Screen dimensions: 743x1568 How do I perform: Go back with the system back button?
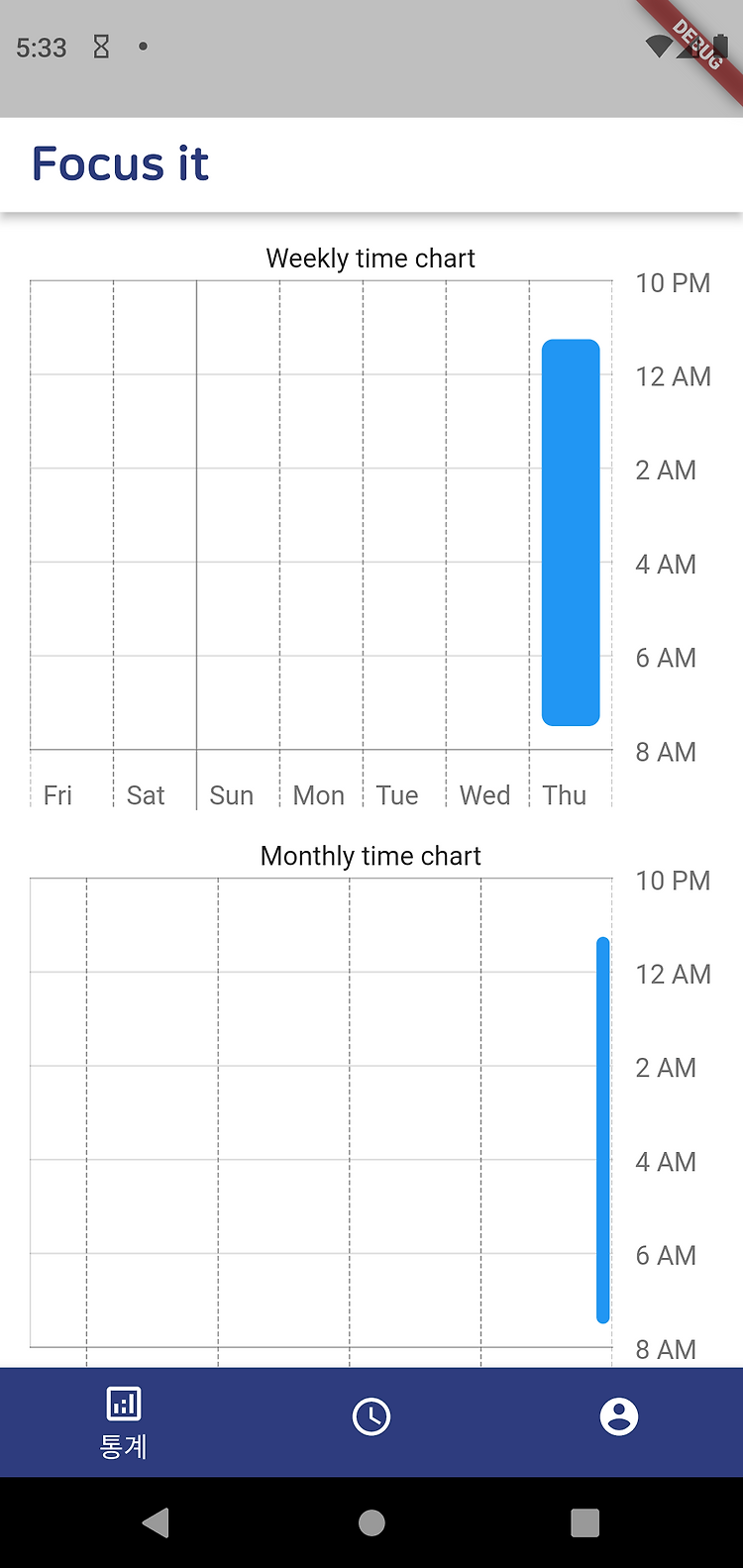pos(156,1522)
